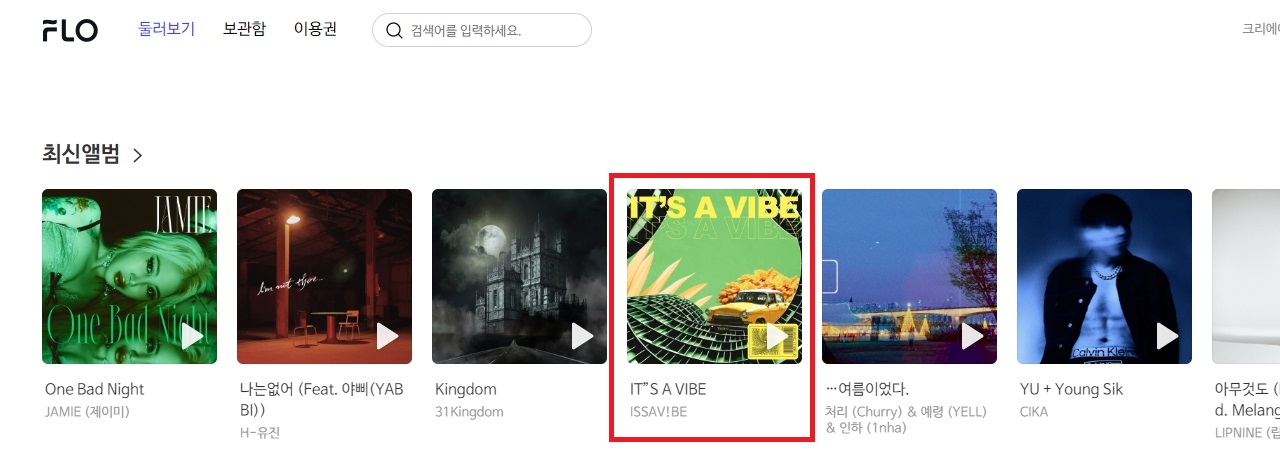
Task: Open the 최신앨범 section arrow
Action: coord(138,155)
